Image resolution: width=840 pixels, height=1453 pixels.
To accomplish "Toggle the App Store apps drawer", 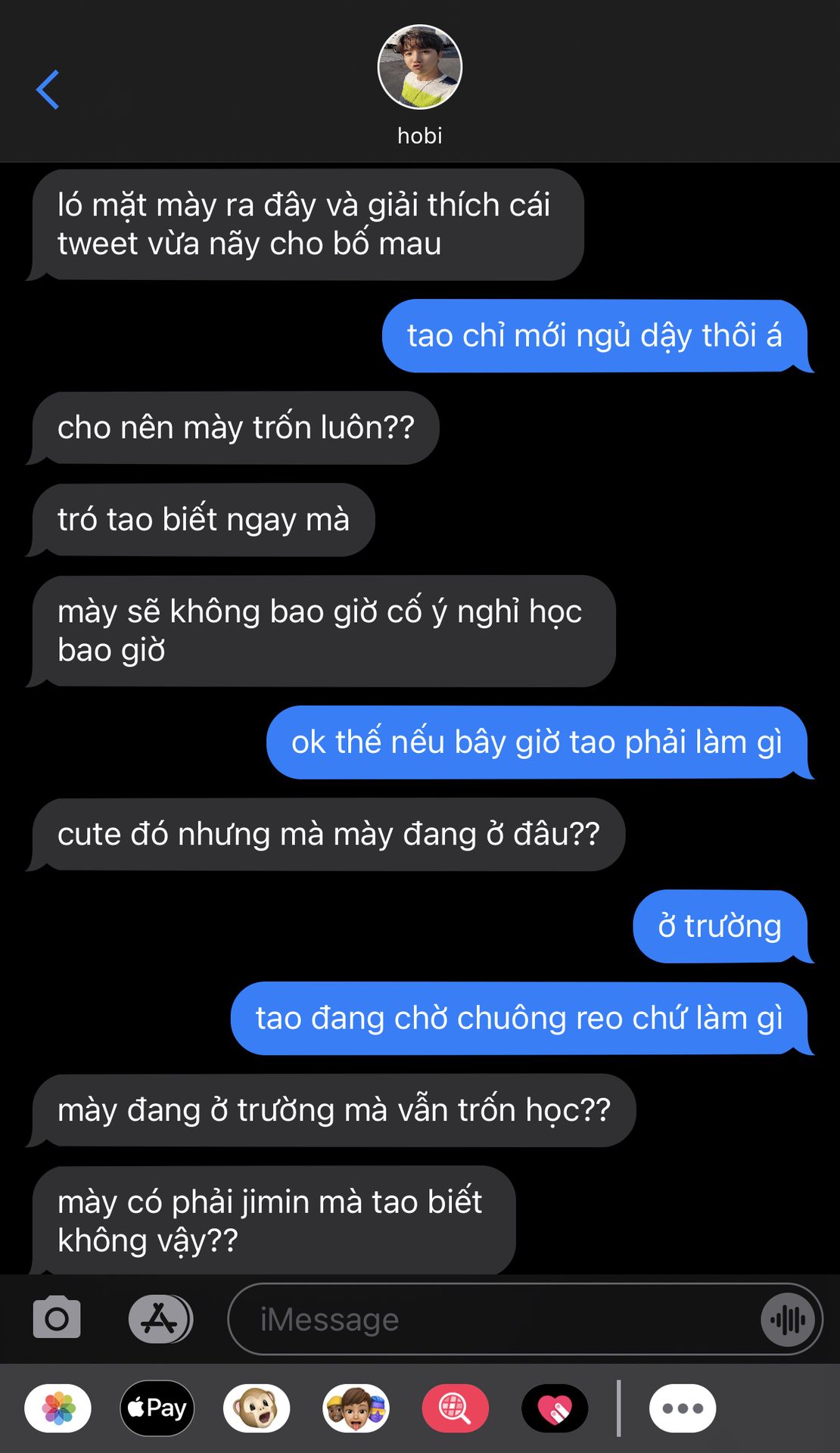I will click(160, 1318).
